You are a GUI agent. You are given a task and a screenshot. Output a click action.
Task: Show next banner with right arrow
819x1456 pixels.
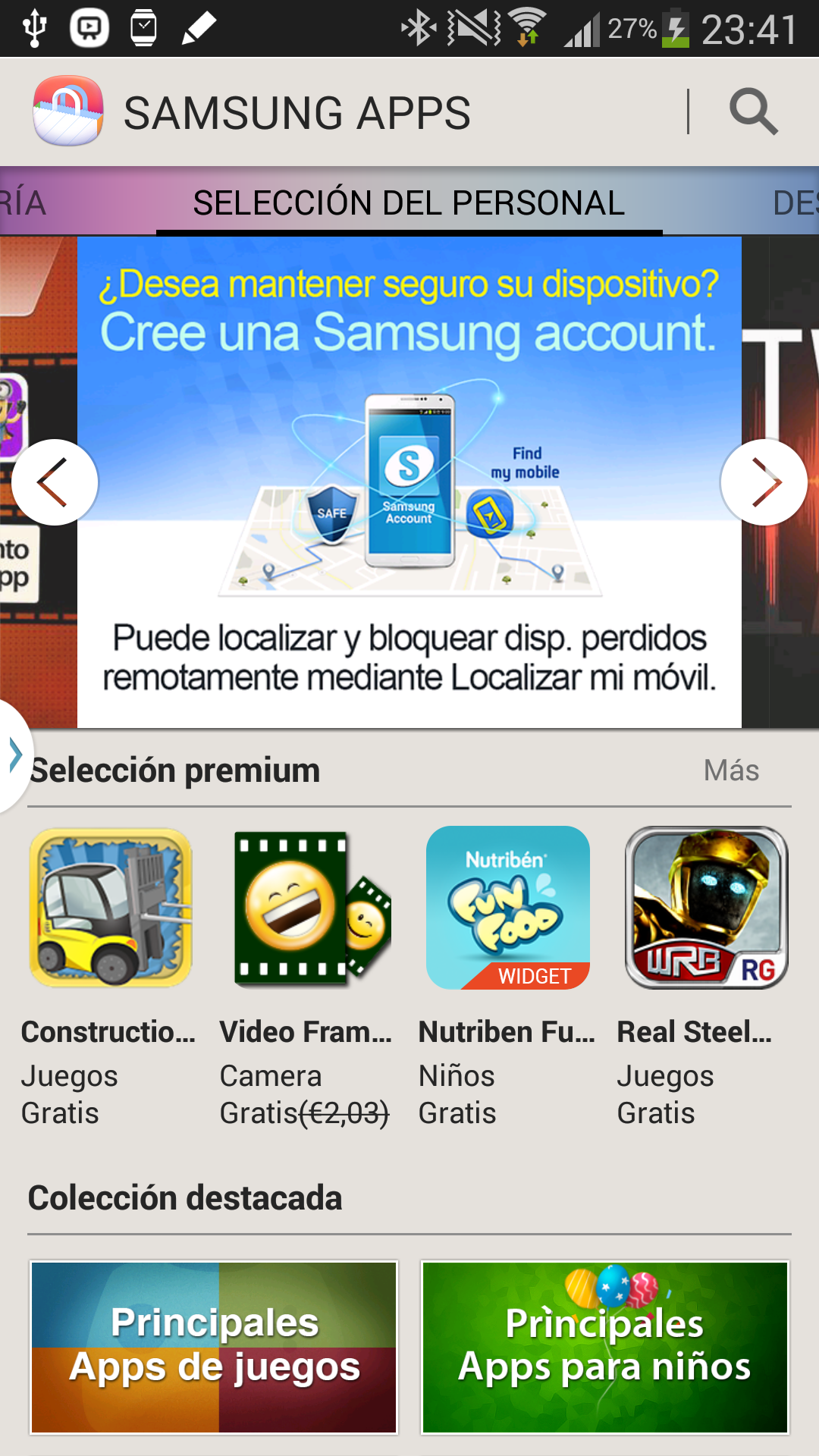coord(764,482)
